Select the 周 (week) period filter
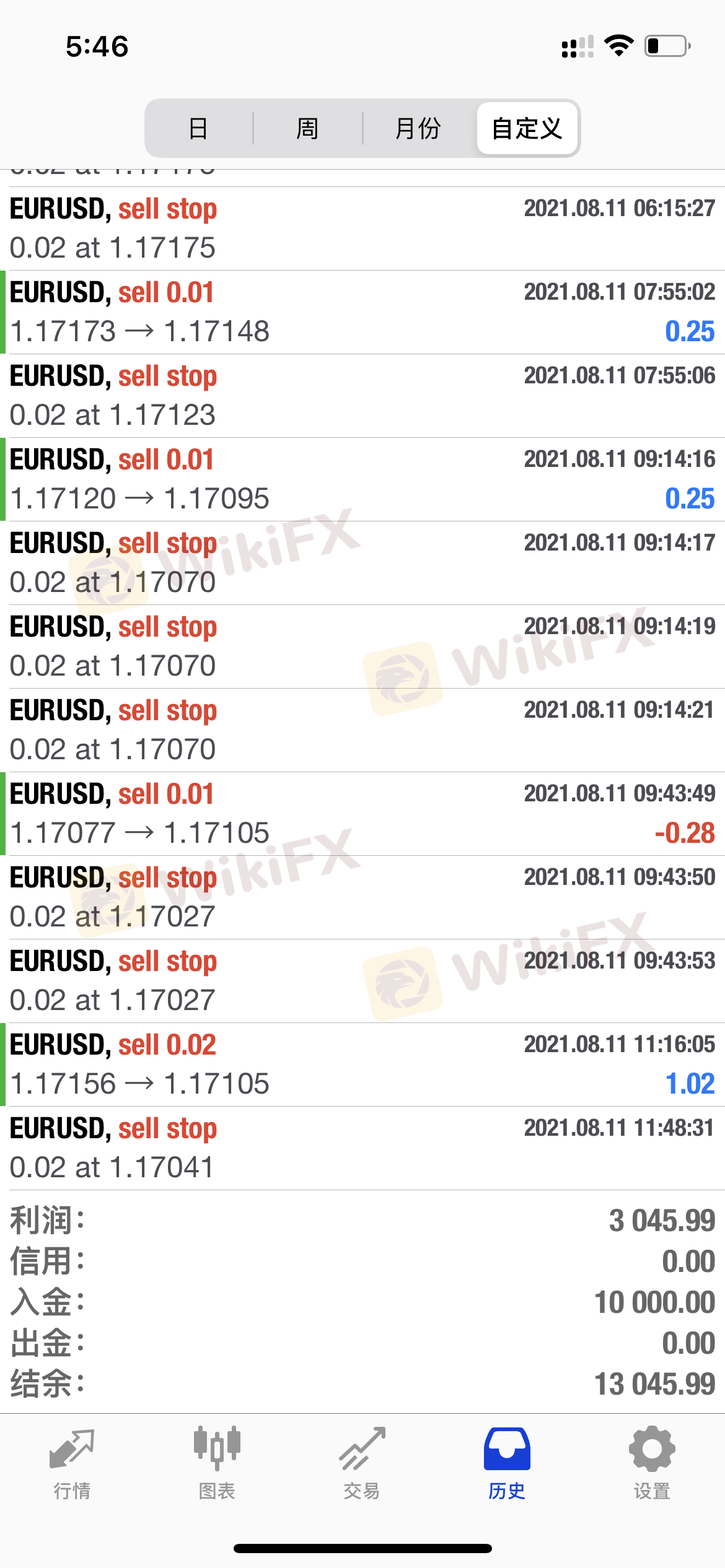This screenshot has width=725, height=1568. click(307, 128)
